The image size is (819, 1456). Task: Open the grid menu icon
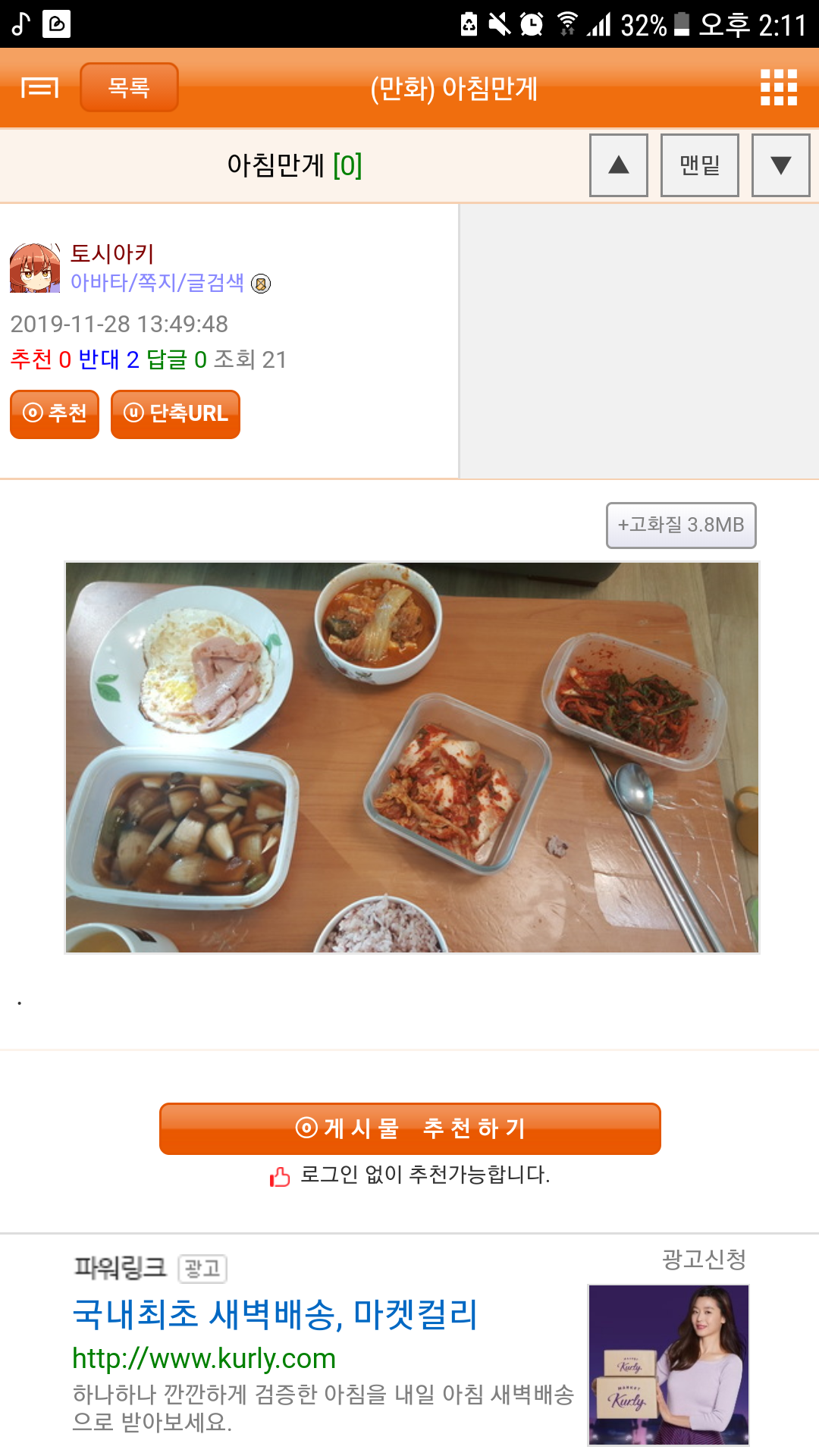click(x=778, y=88)
